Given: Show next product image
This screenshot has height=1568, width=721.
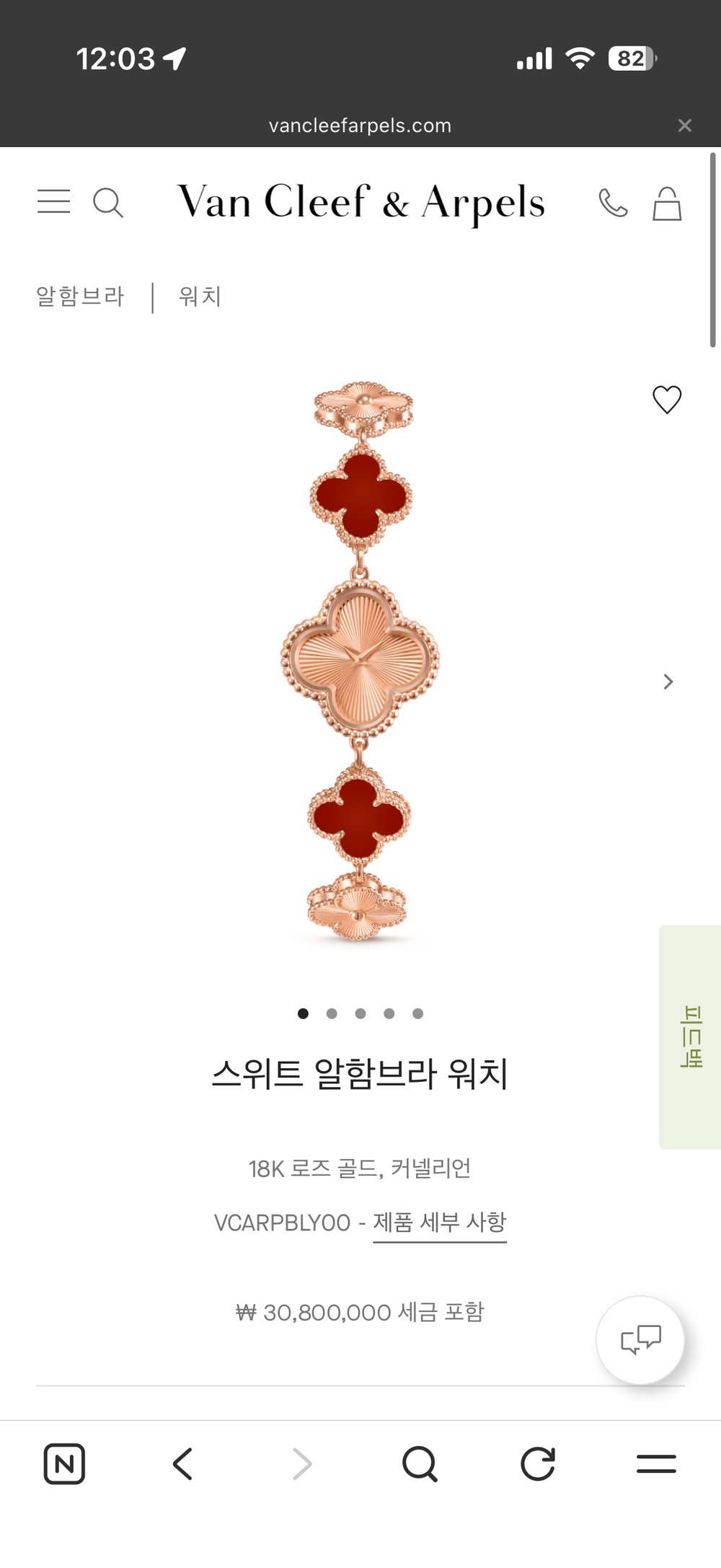Looking at the screenshot, I should [x=668, y=682].
